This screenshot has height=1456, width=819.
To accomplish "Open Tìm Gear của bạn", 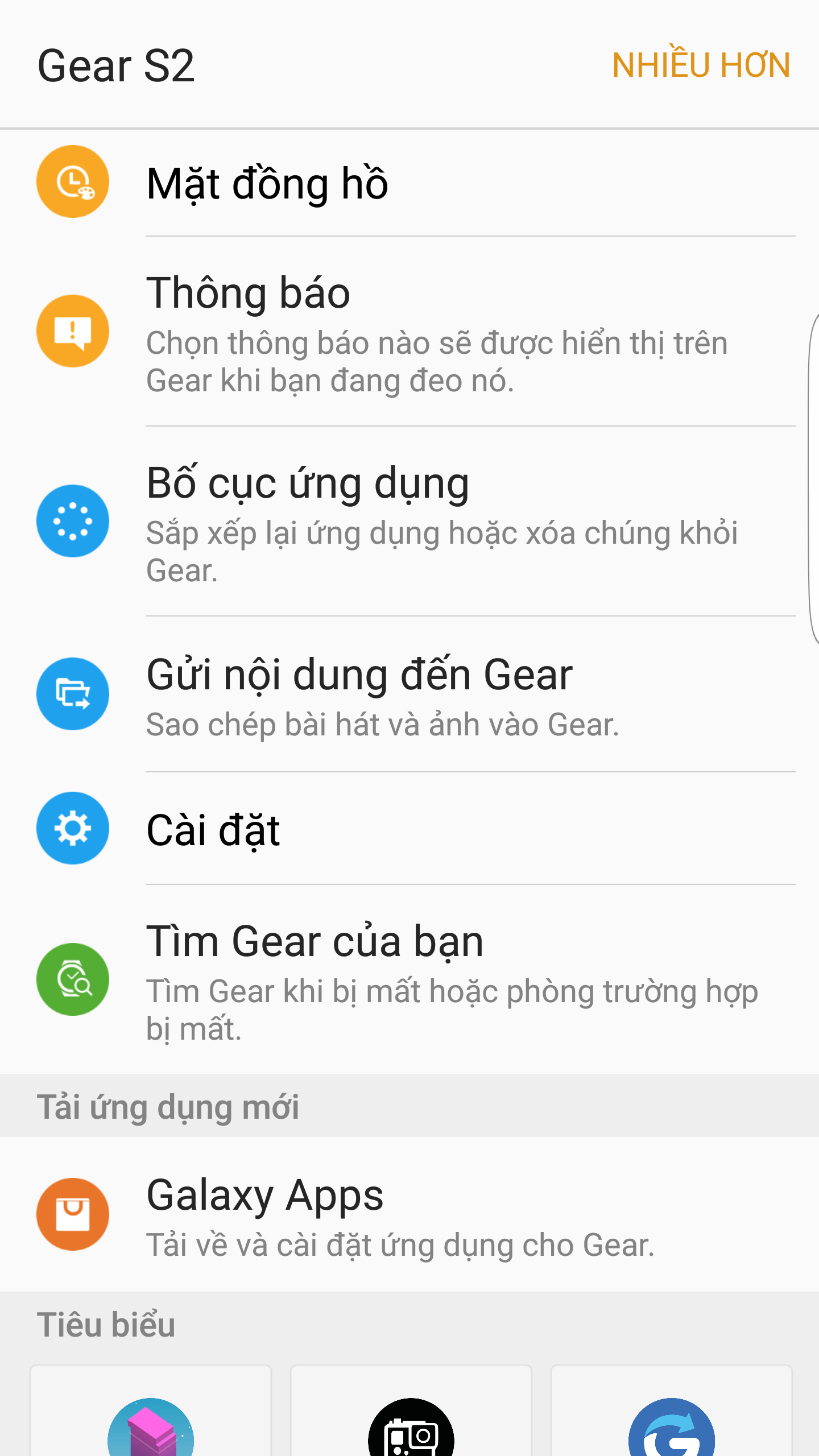I will (x=409, y=979).
